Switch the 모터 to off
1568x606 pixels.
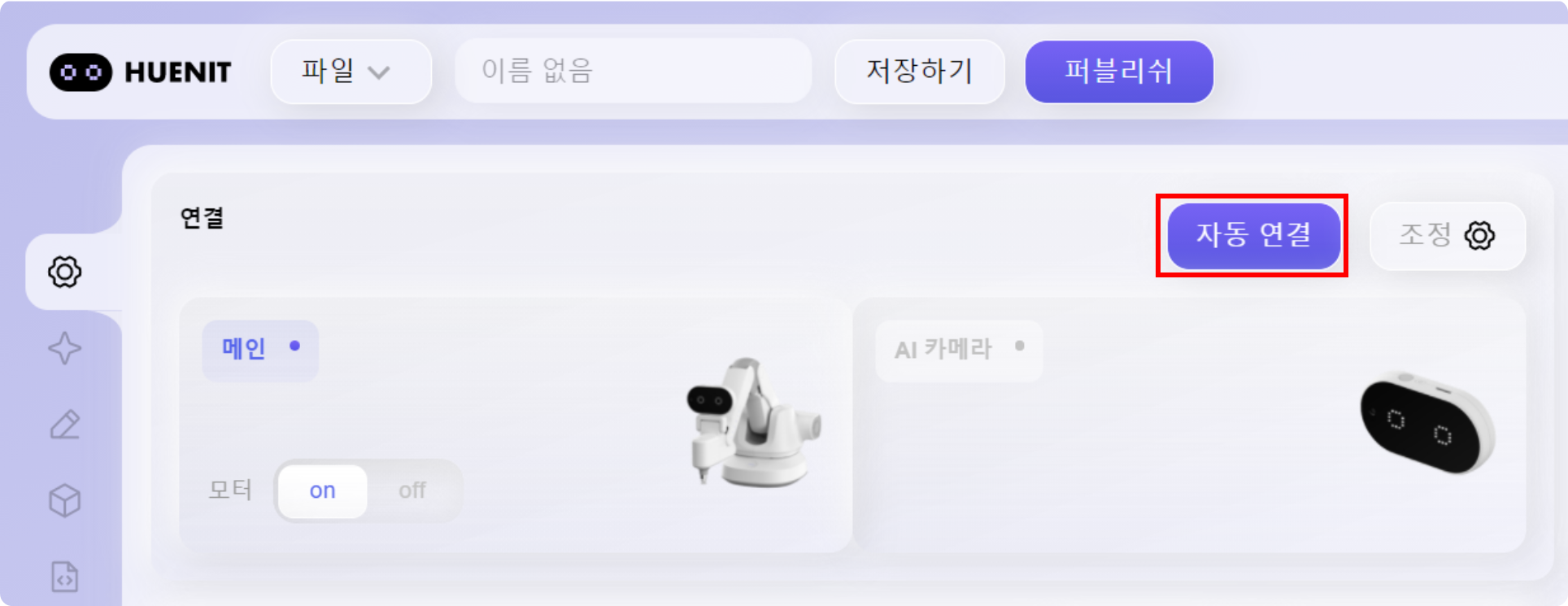pyautogui.click(x=412, y=490)
